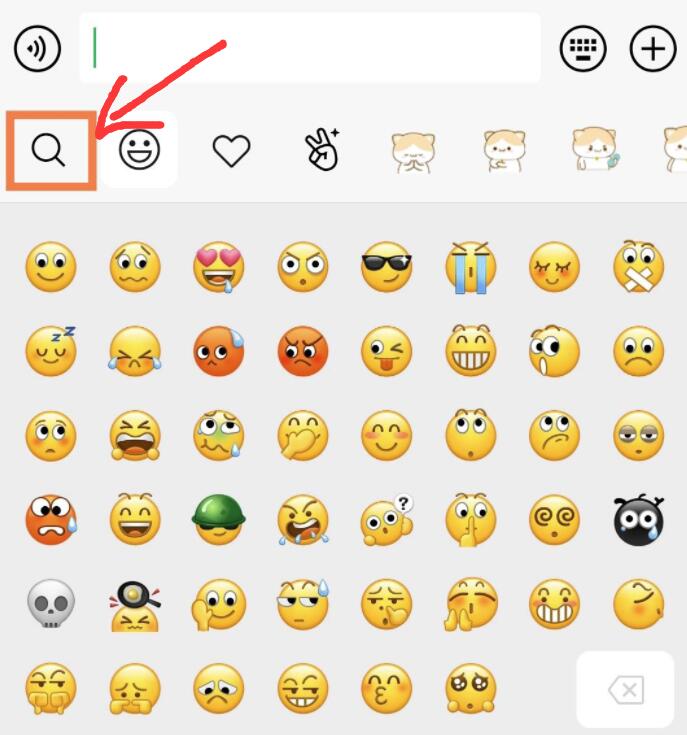Tap the voice input icon

(38, 48)
